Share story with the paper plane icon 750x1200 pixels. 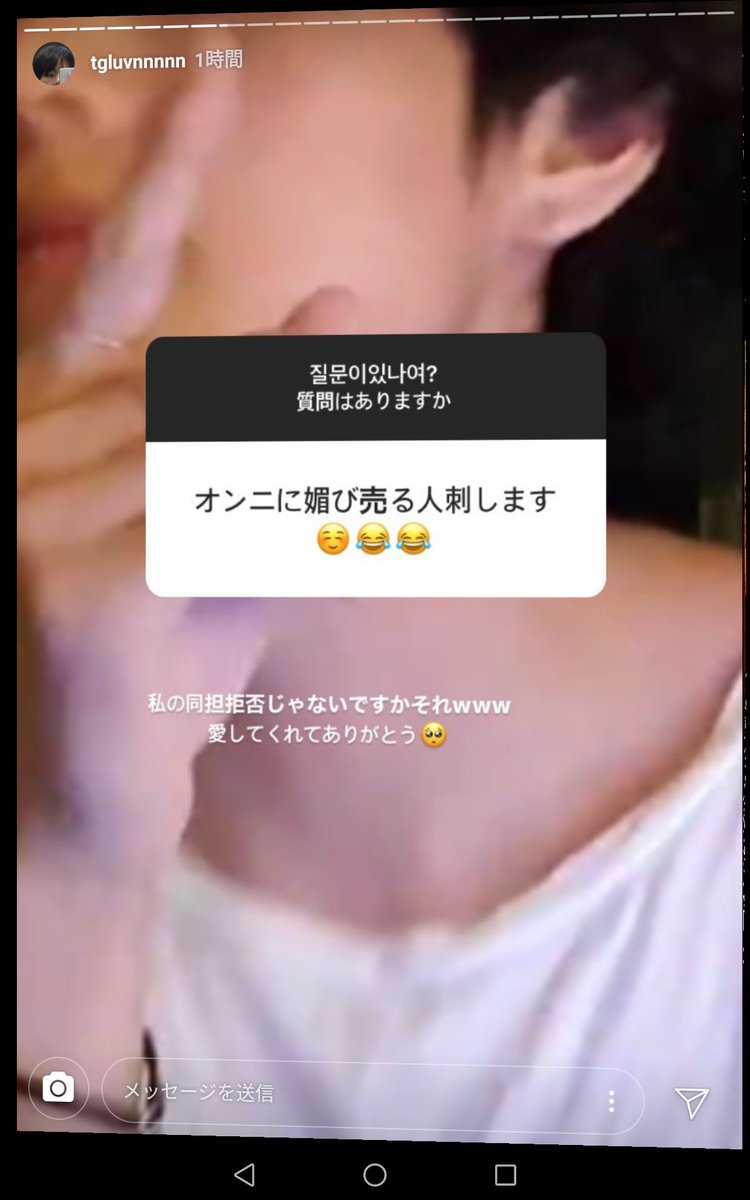[692, 1102]
